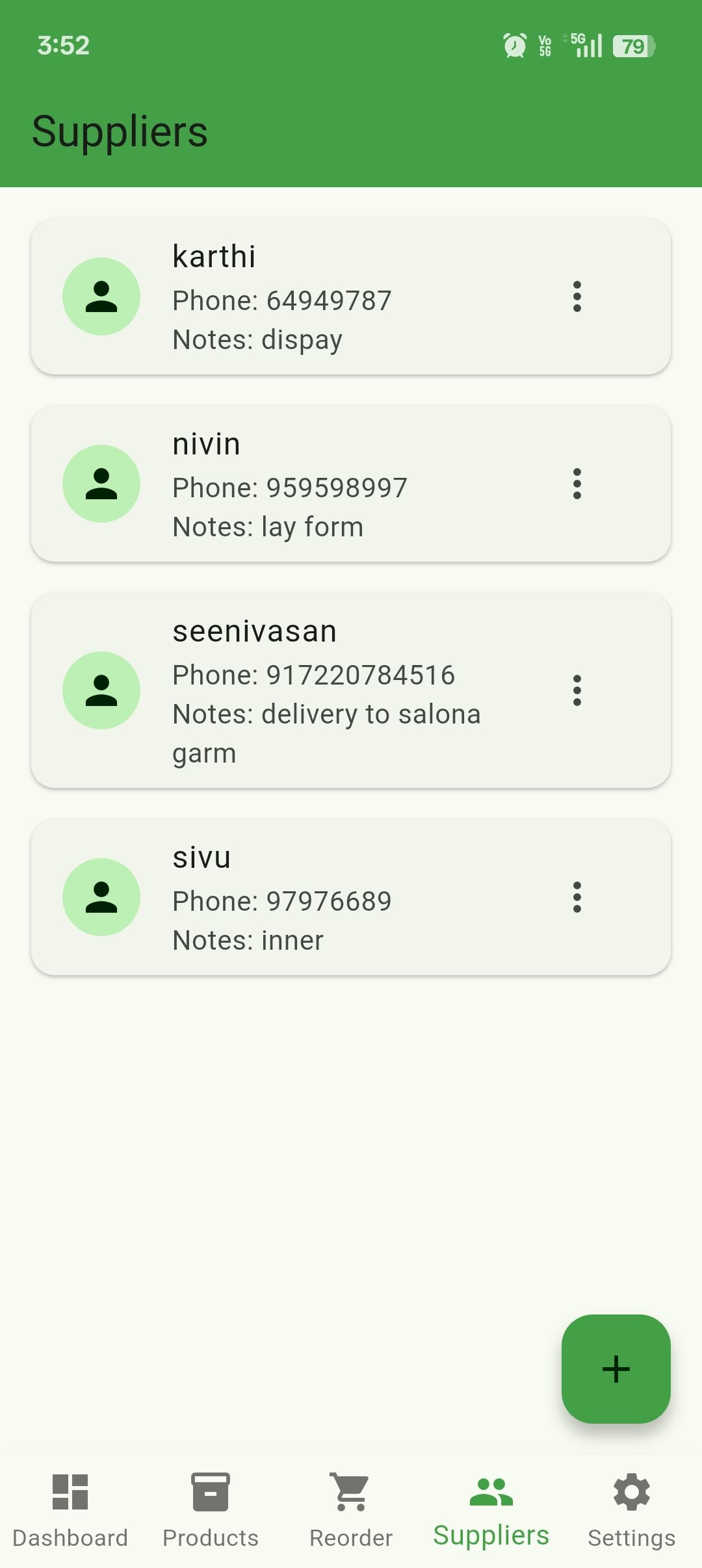The height and width of the screenshot is (1568, 702).
Task: View nivin's supplier card
Action: click(325, 484)
